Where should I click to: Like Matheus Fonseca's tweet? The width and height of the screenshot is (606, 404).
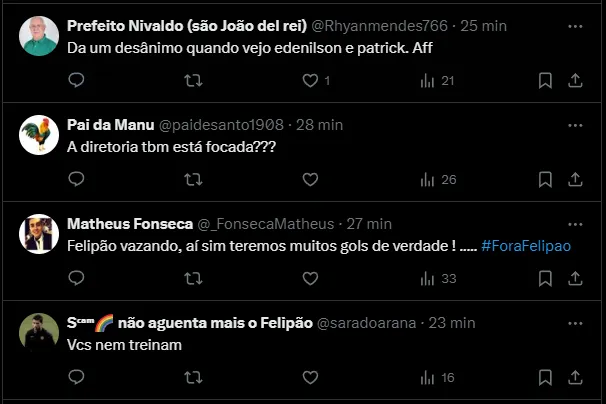click(x=310, y=278)
